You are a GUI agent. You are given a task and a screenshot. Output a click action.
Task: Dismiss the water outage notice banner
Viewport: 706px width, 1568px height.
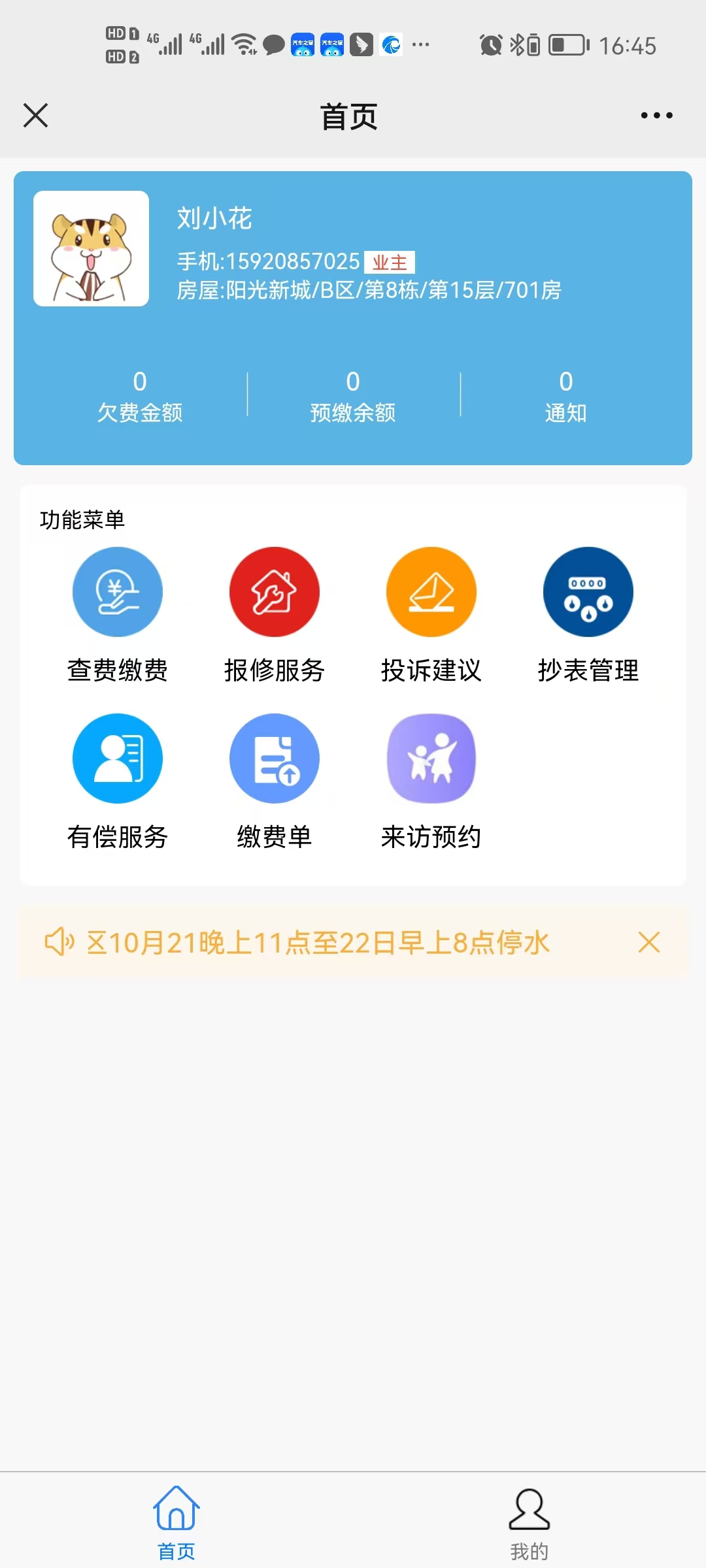pyautogui.click(x=649, y=942)
